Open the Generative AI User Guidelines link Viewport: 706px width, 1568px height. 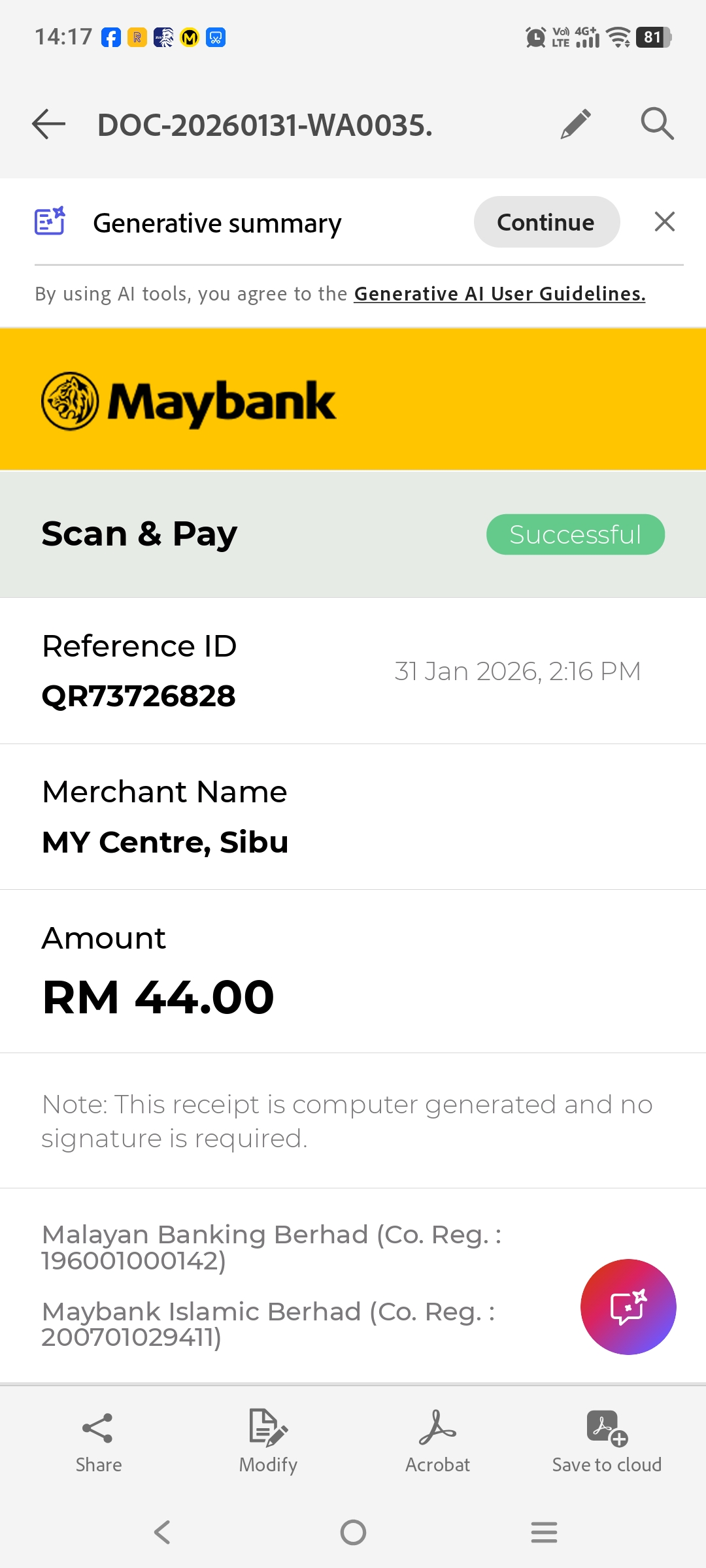[499, 294]
